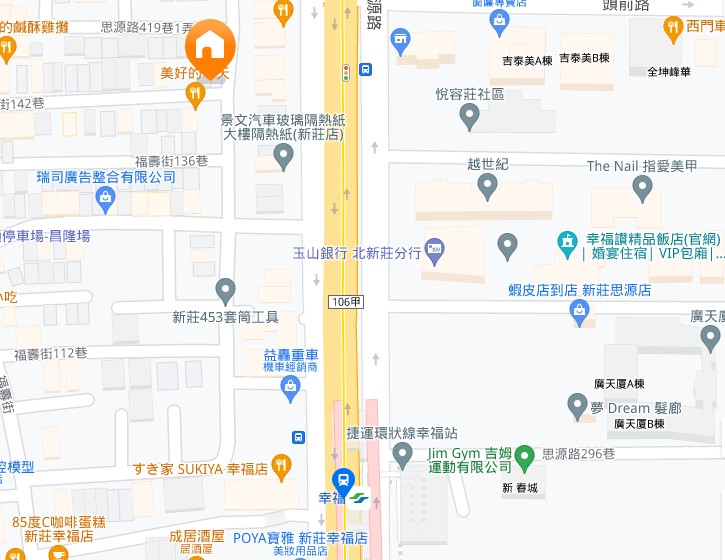The width and height of the screenshot is (725, 560).
Task: Select the 悅容莊社區 place pin
Action: tap(469, 117)
